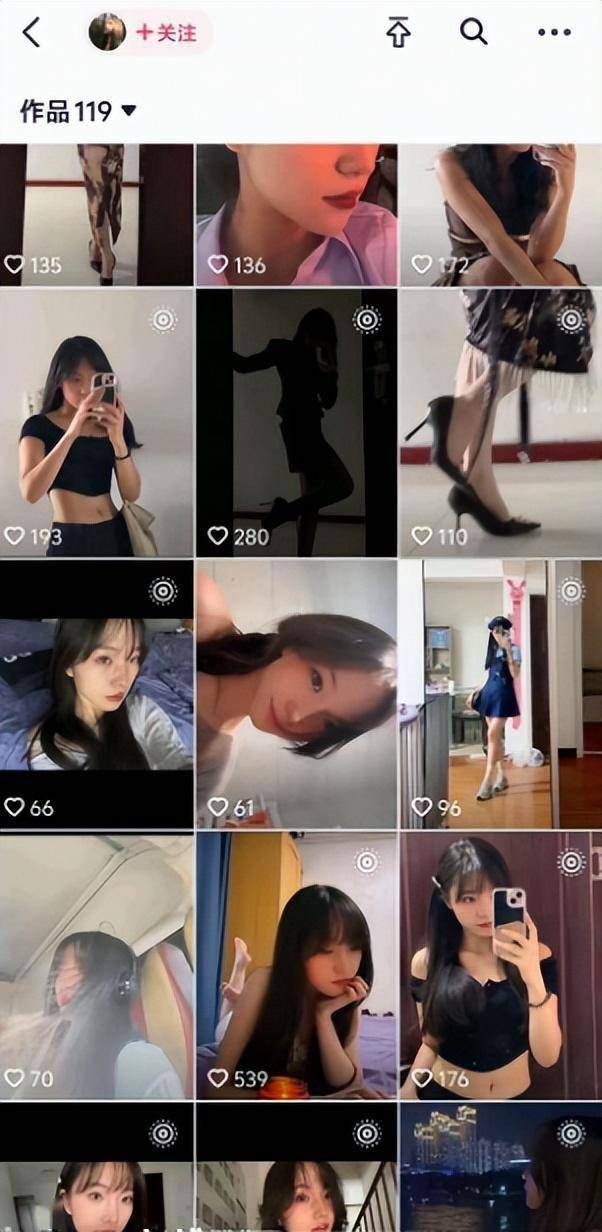Screen dimensions: 602x1232
Task: Search this user's works
Action: 473,32
